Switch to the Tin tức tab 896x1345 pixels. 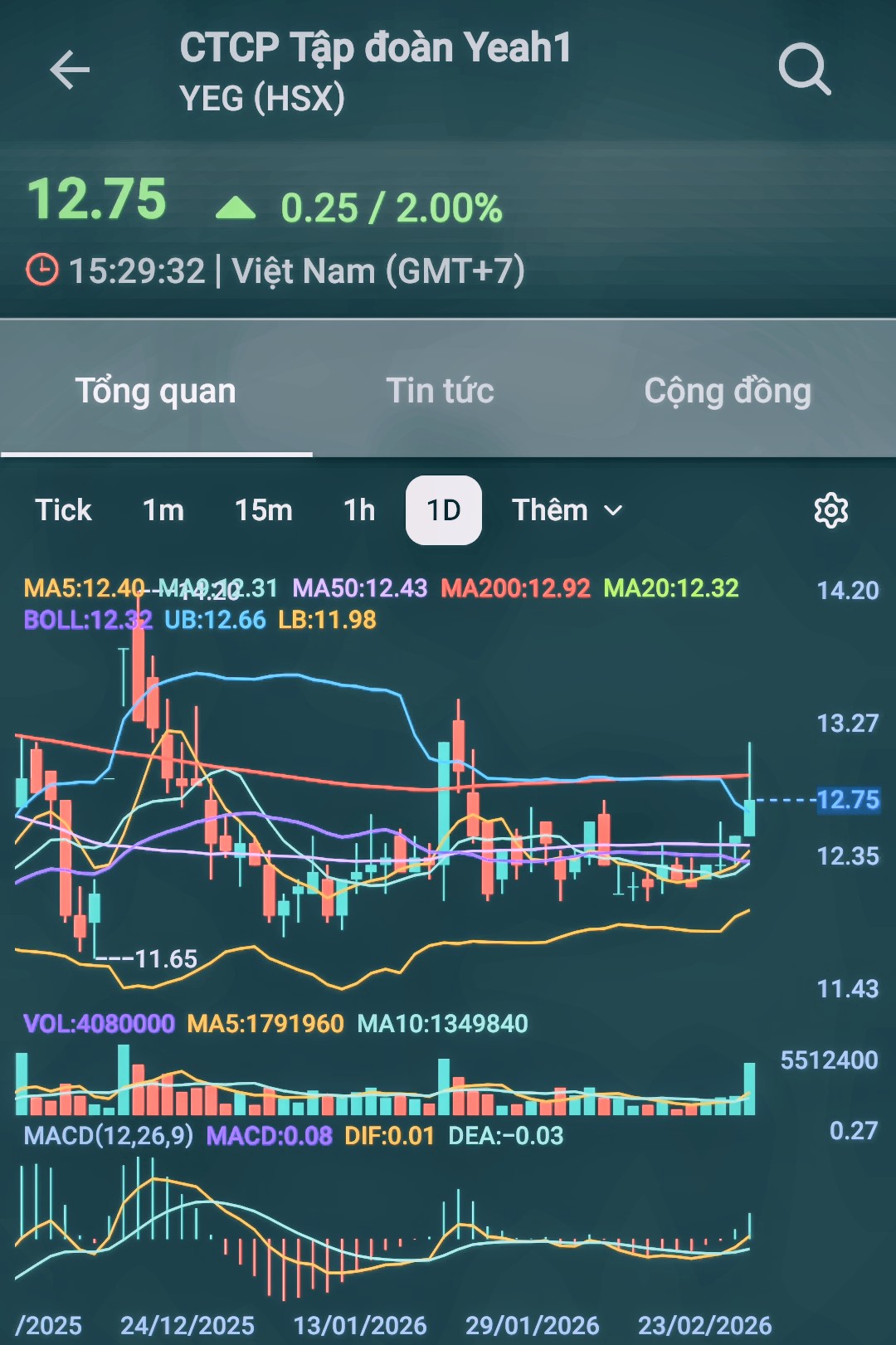pyautogui.click(x=440, y=391)
